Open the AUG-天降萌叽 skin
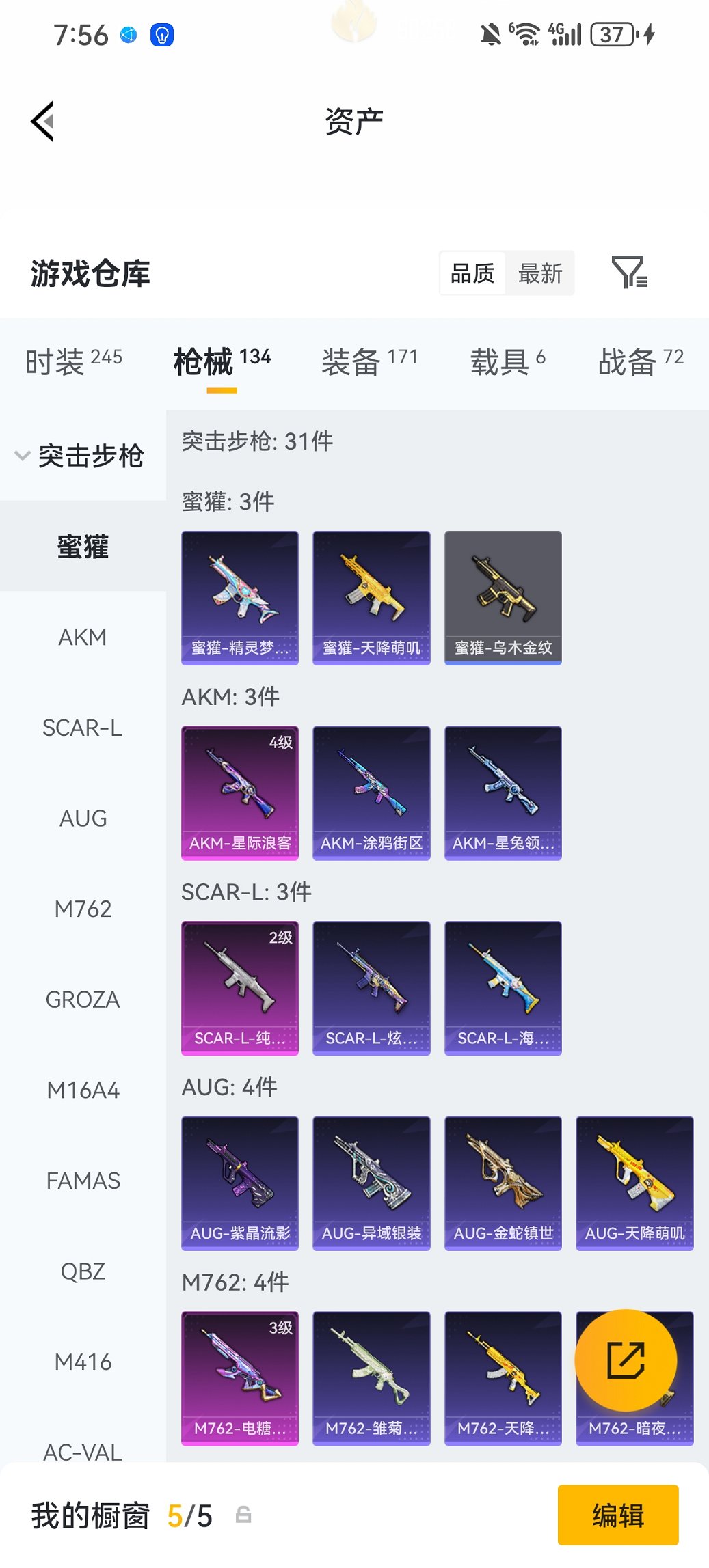Image resolution: width=709 pixels, height=1568 pixels. (634, 1183)
